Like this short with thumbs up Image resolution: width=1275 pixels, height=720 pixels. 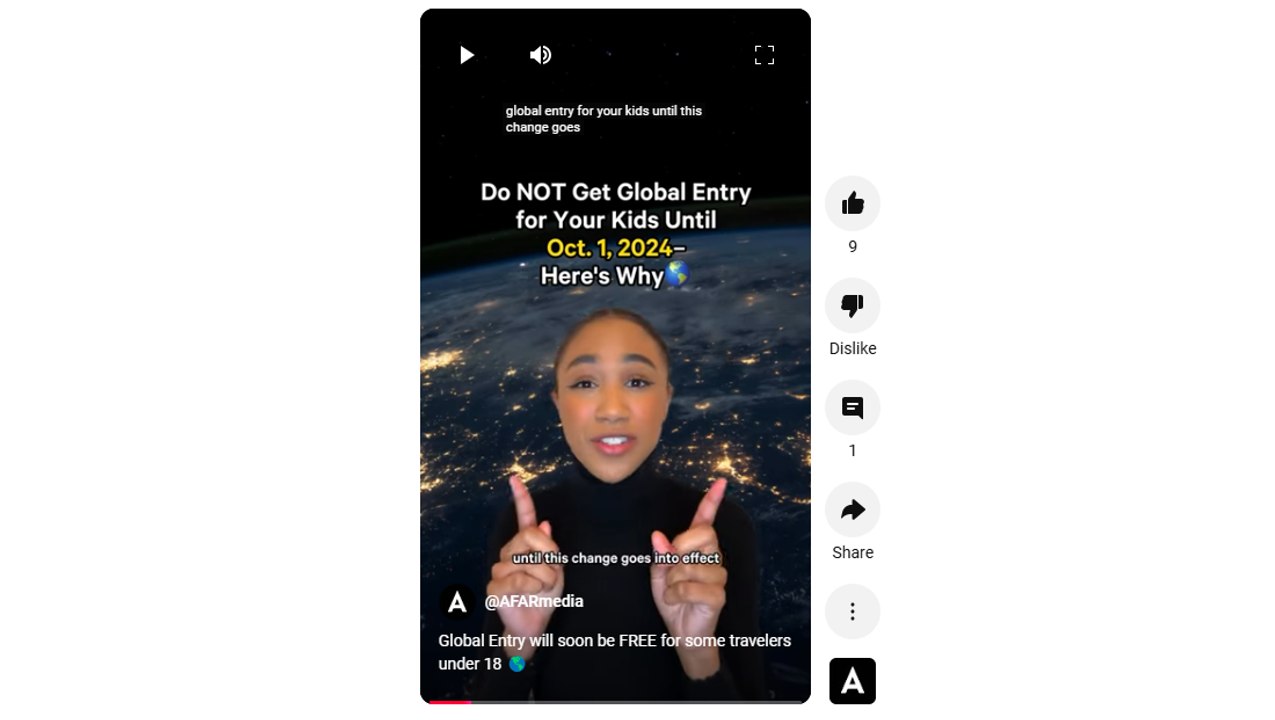point(852,204)
